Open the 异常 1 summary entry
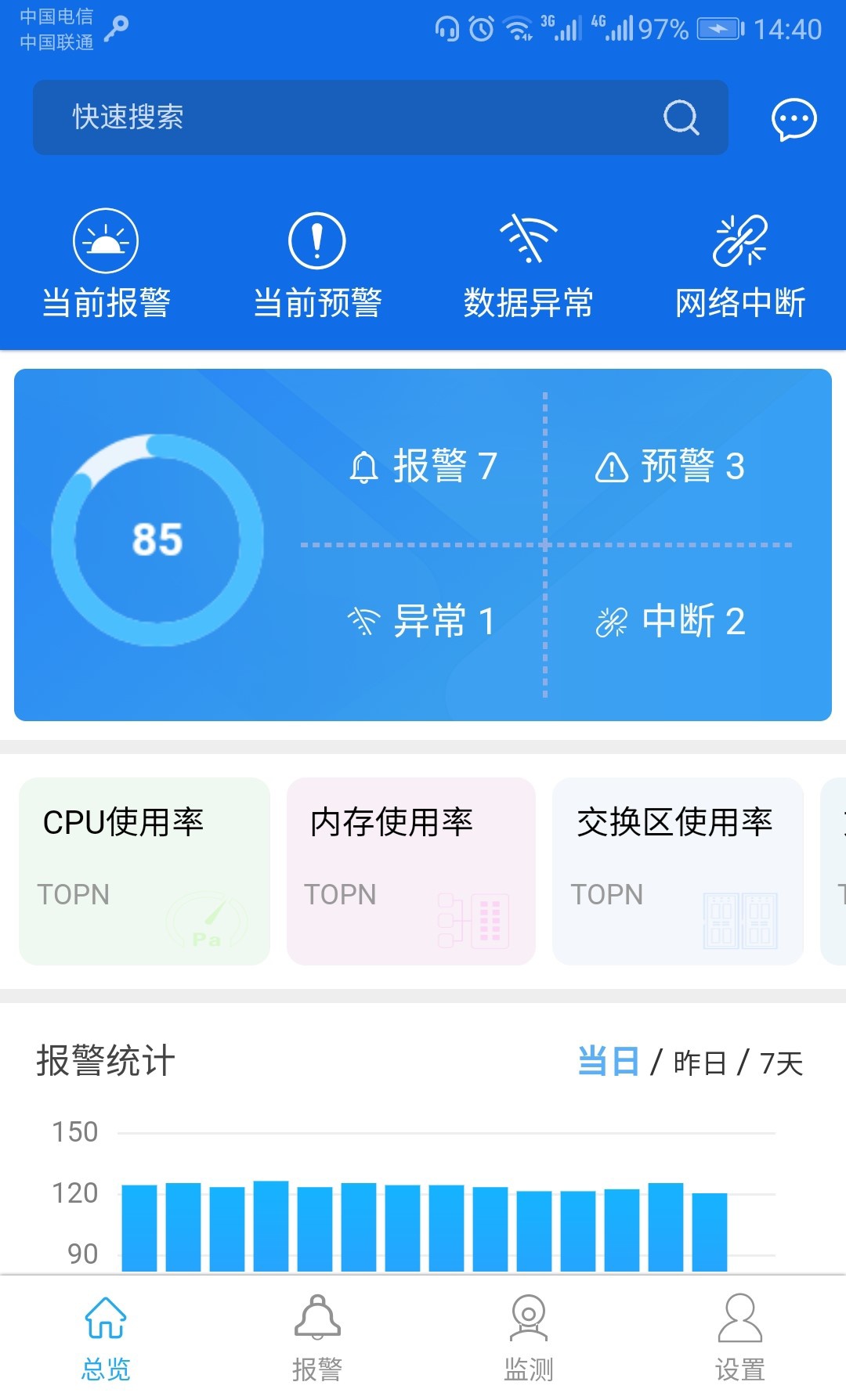 point(421,622)
